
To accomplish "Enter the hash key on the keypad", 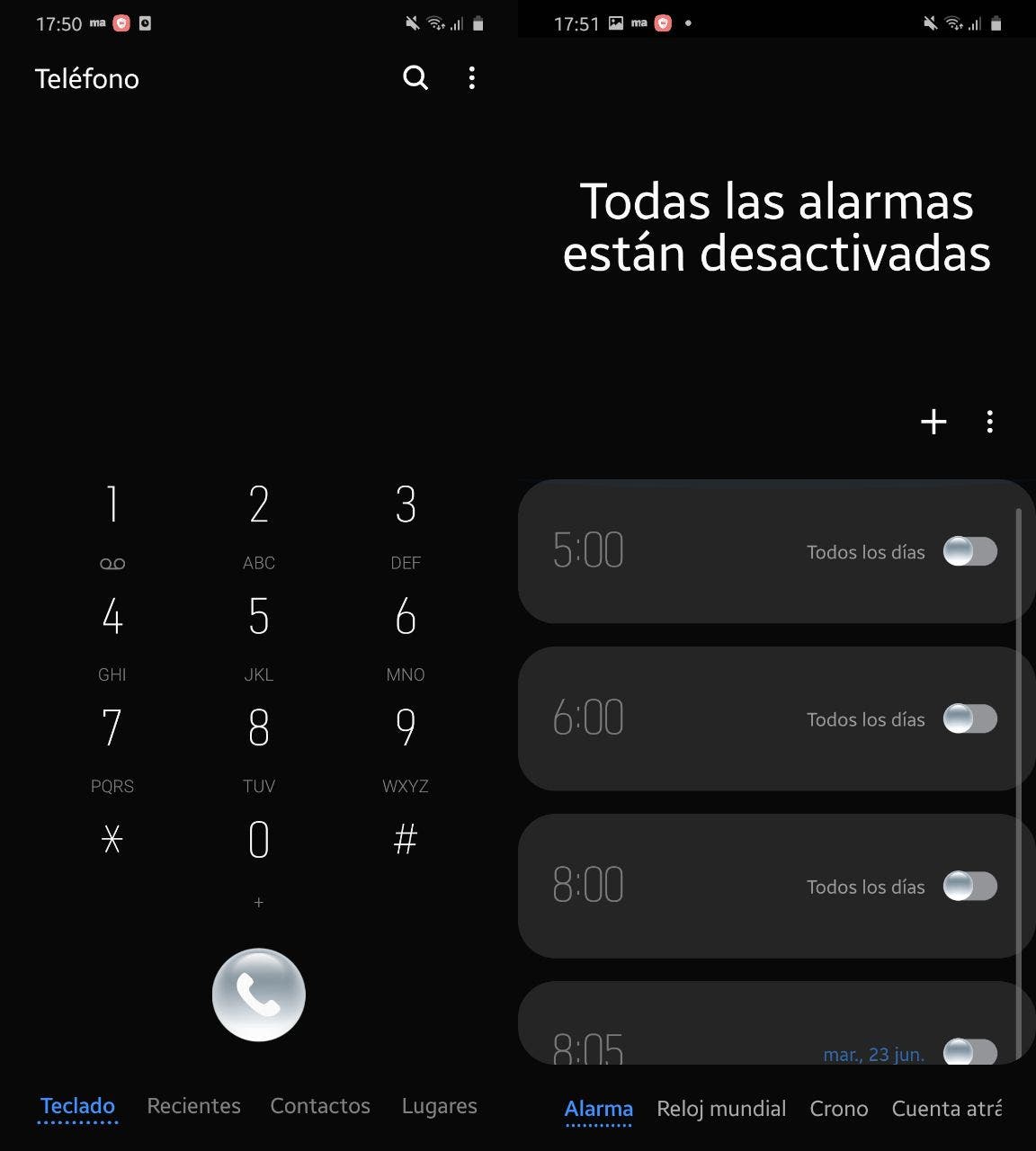I will [x=406, y=840].
